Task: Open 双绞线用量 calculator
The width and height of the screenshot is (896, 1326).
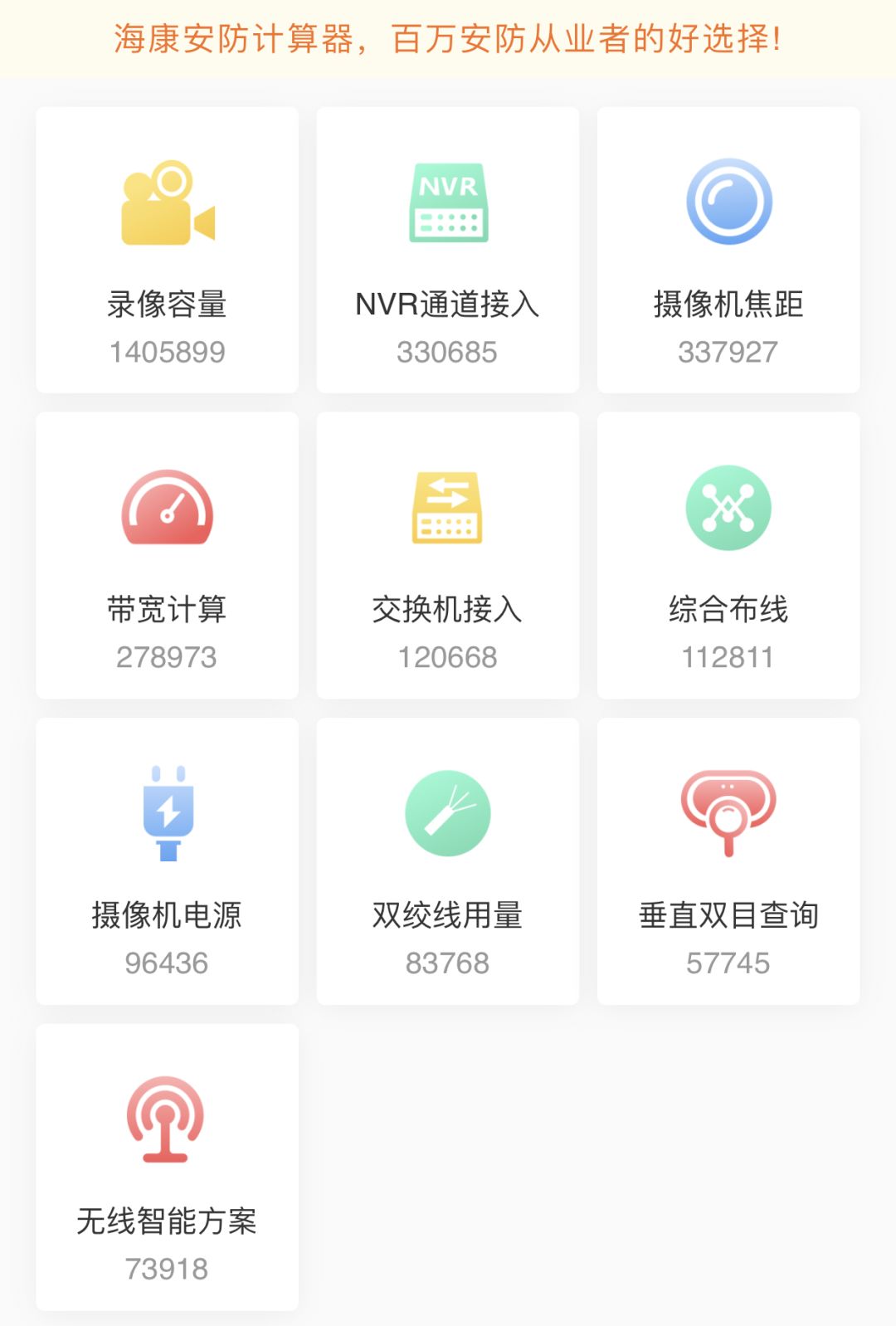Action: click(x=447, y=860)
